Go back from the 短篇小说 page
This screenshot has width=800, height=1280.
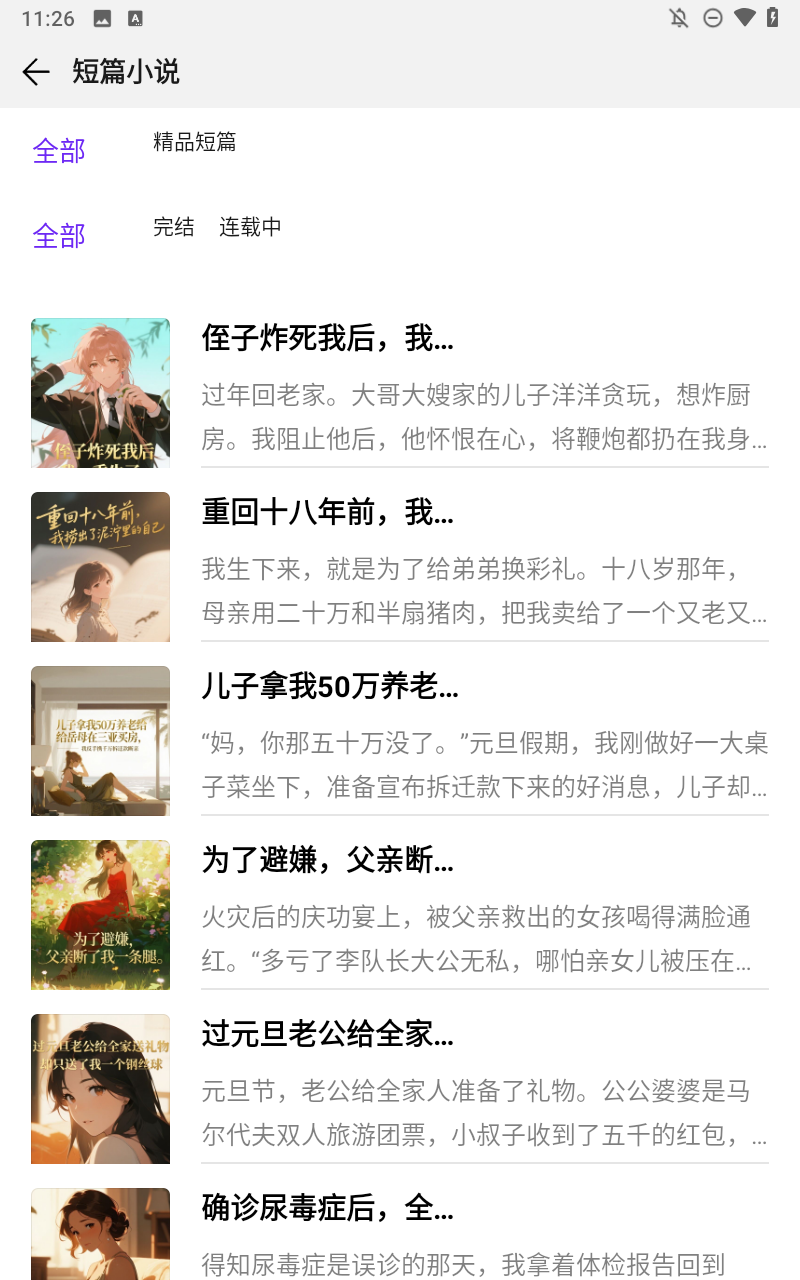(x=36, y=72)
